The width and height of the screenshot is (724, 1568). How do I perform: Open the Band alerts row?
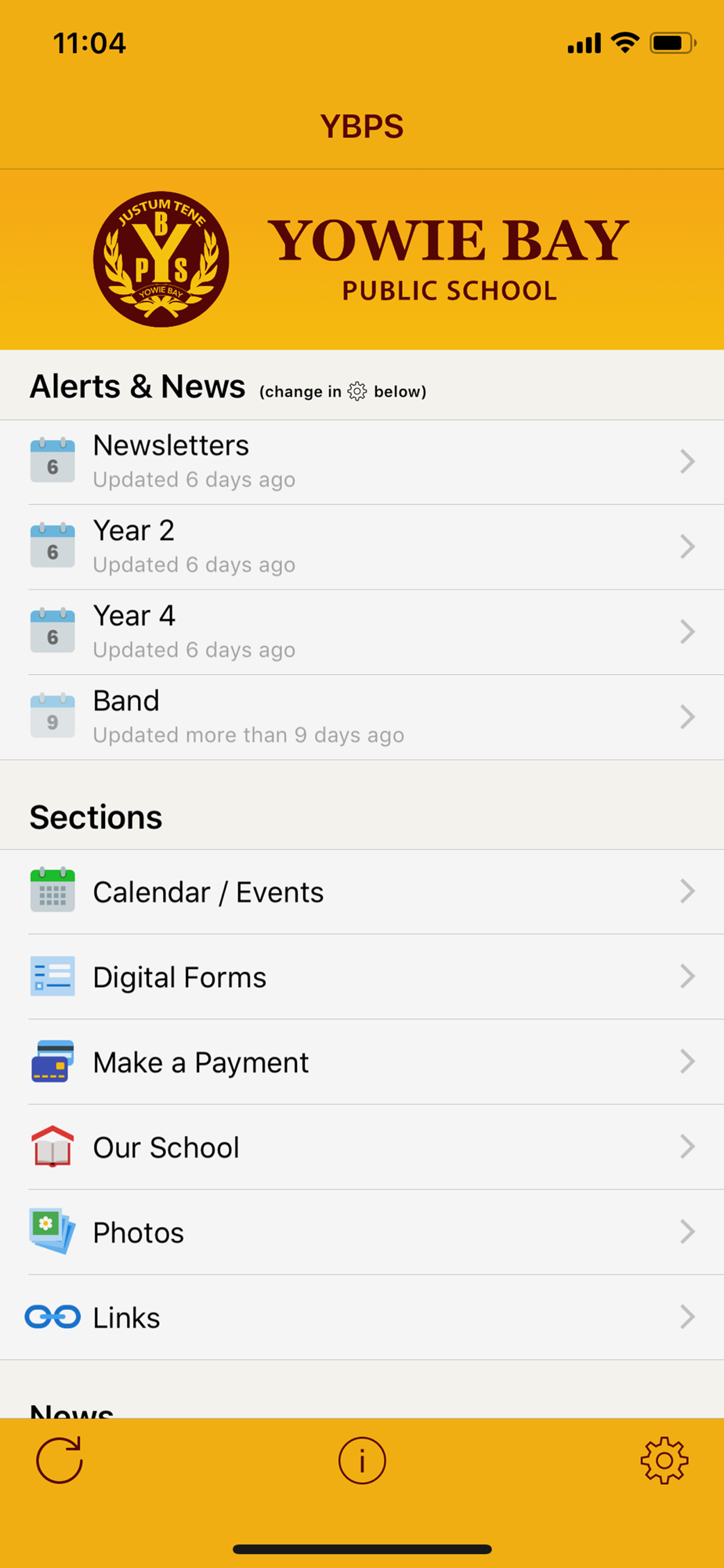(x=362, y=717)
